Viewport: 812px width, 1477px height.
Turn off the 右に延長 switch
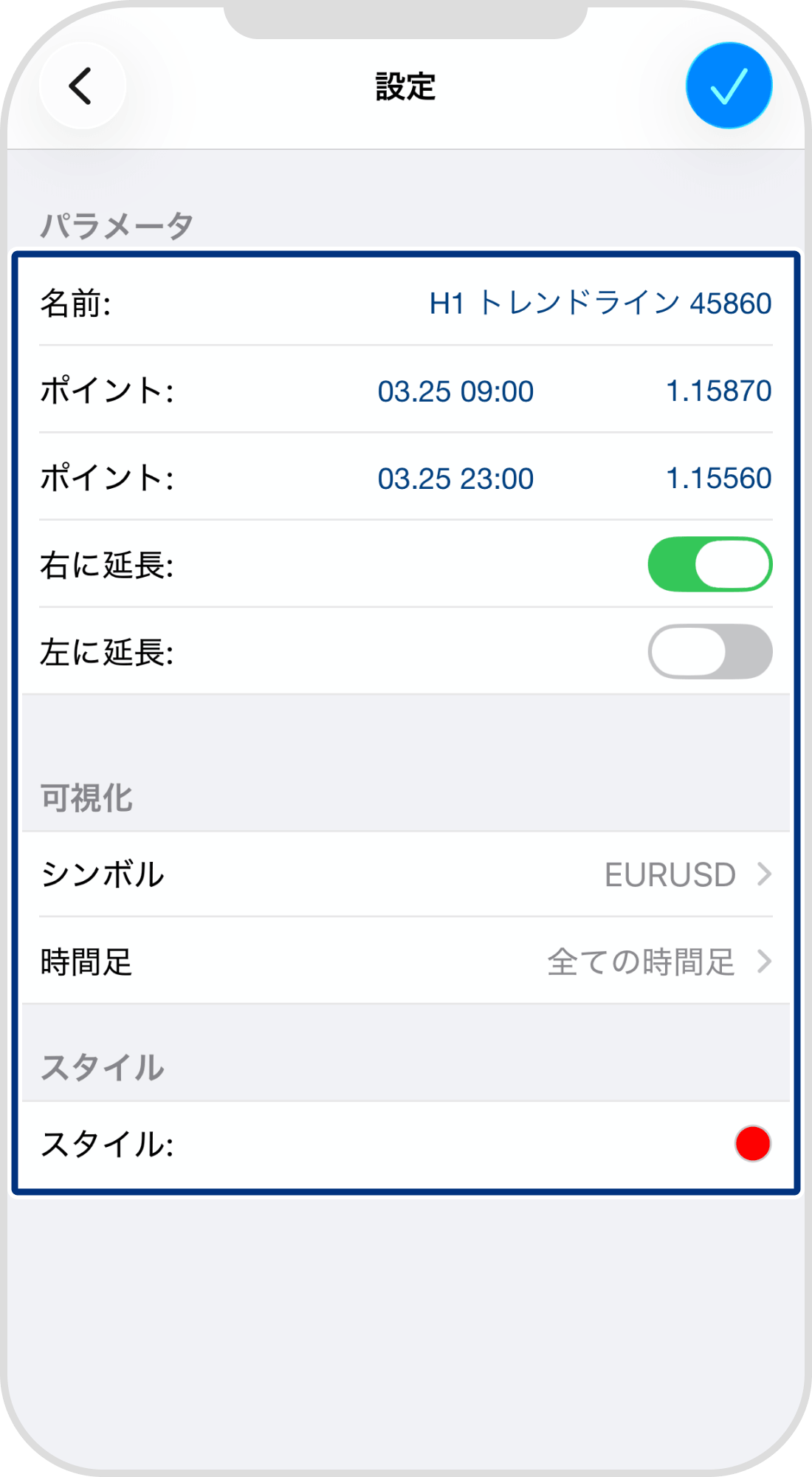(709, 565)
